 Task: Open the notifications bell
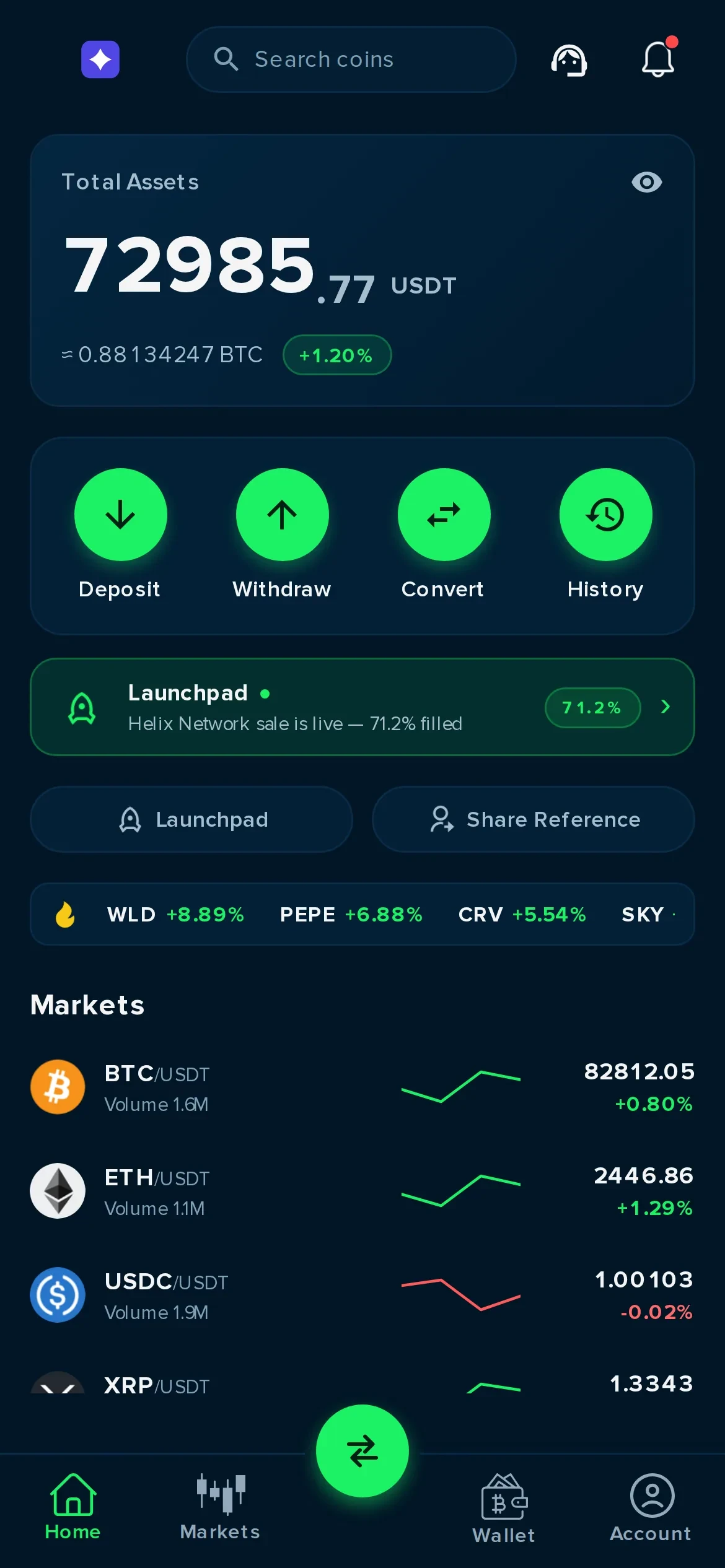[658, 59]
